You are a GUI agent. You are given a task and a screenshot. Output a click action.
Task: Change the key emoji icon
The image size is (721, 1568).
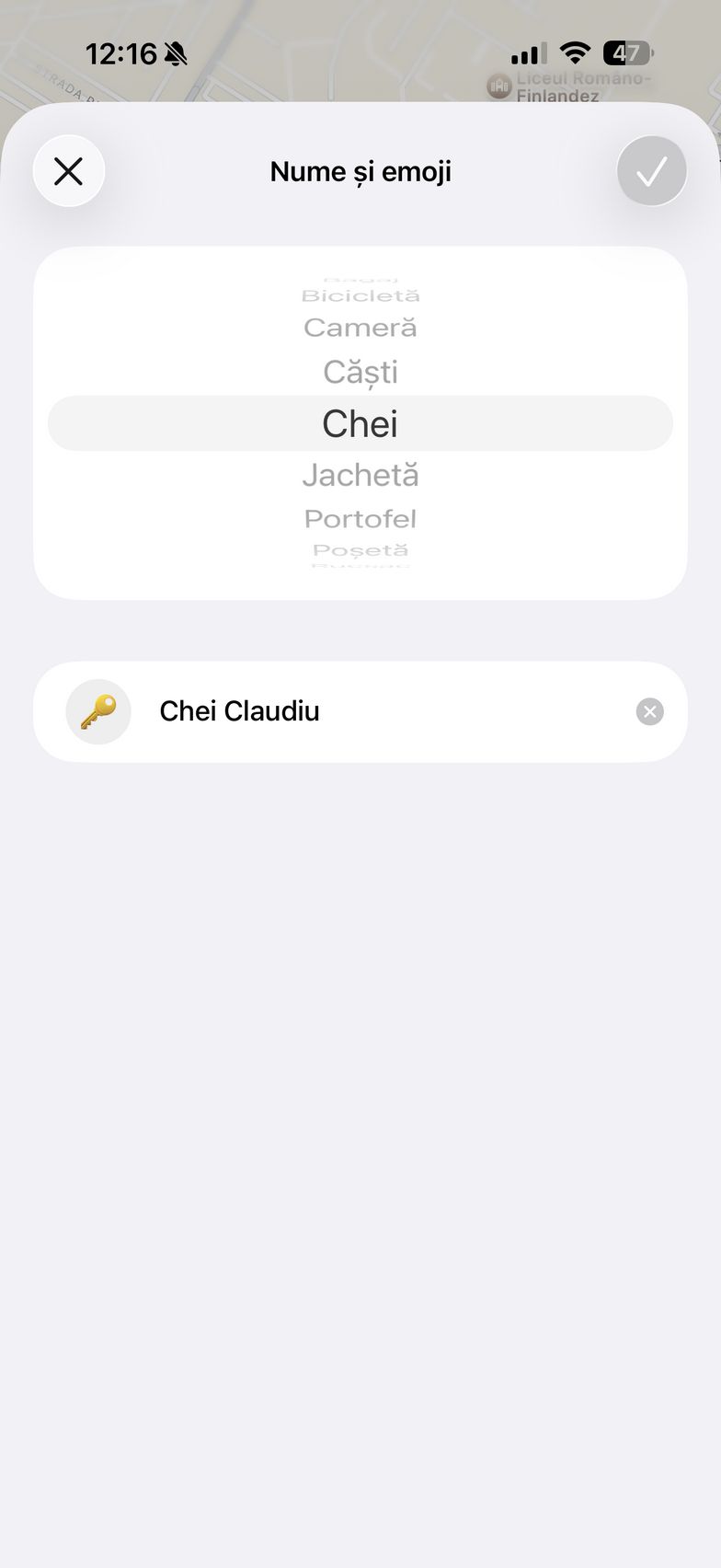[98, 711]
